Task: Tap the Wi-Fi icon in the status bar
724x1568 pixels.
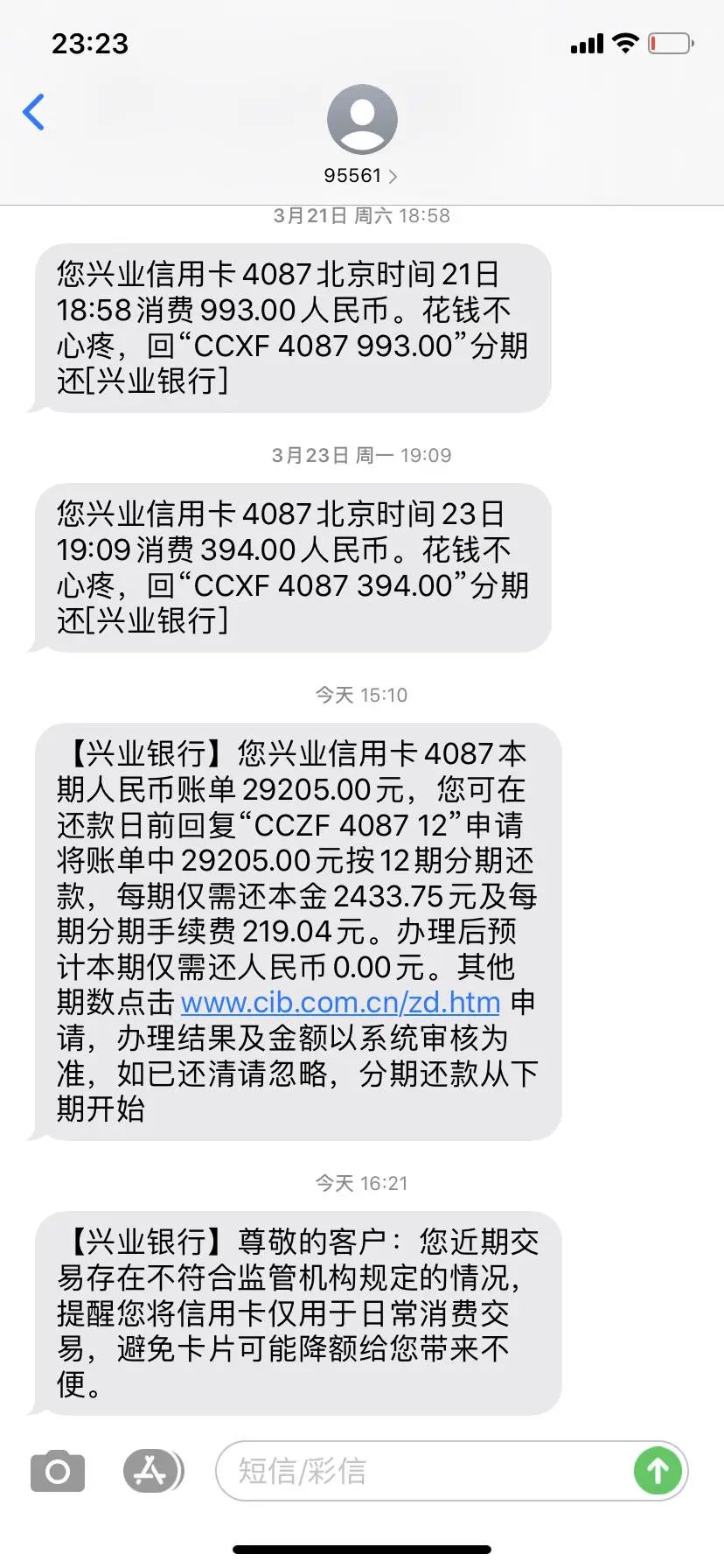Action: click(x=626, y=42)
